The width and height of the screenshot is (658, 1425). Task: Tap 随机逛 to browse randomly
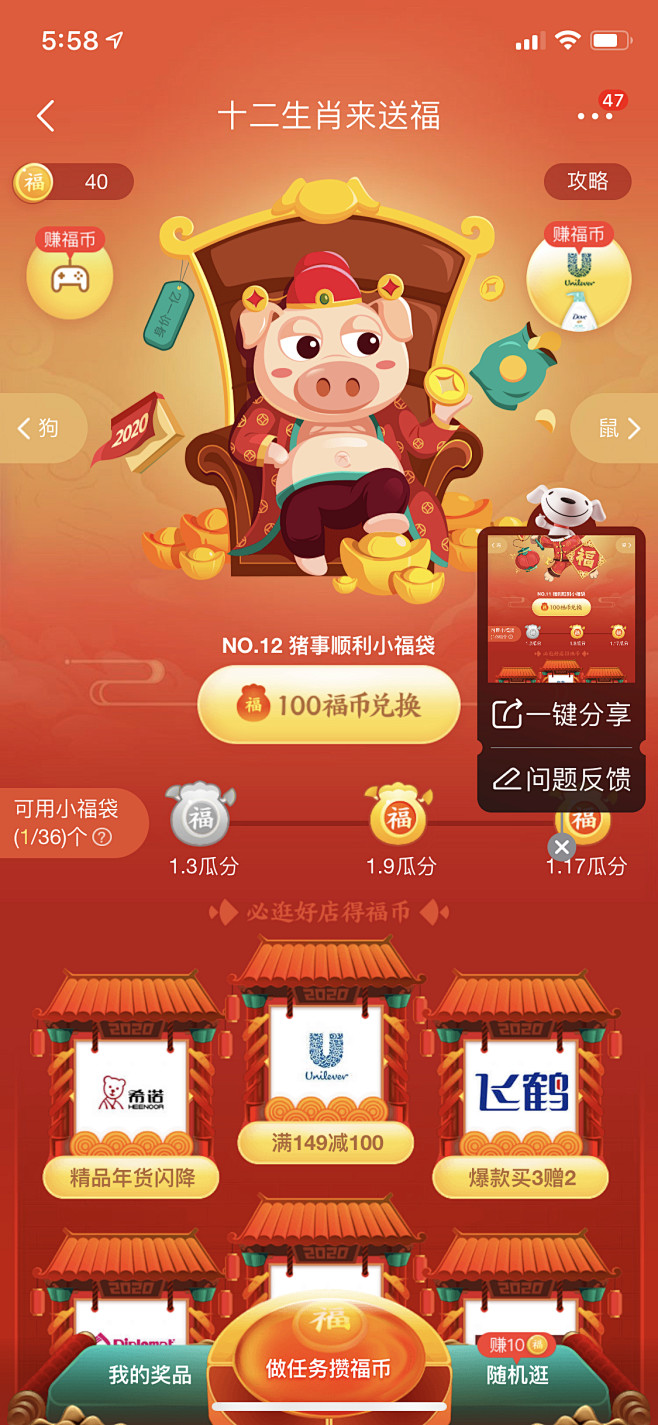pyautogui.click(x=518, y=1375)
